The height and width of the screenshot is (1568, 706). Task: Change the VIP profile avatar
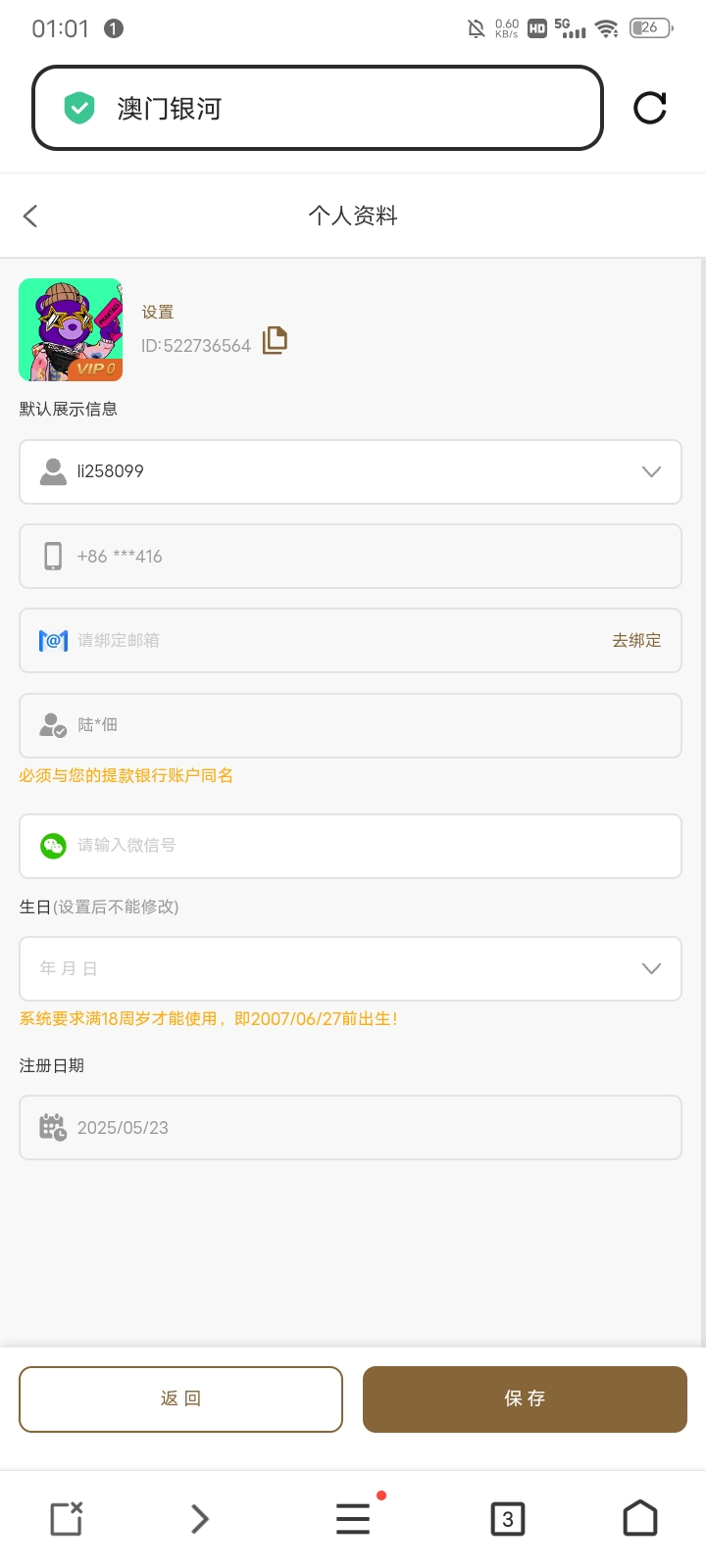71,330
